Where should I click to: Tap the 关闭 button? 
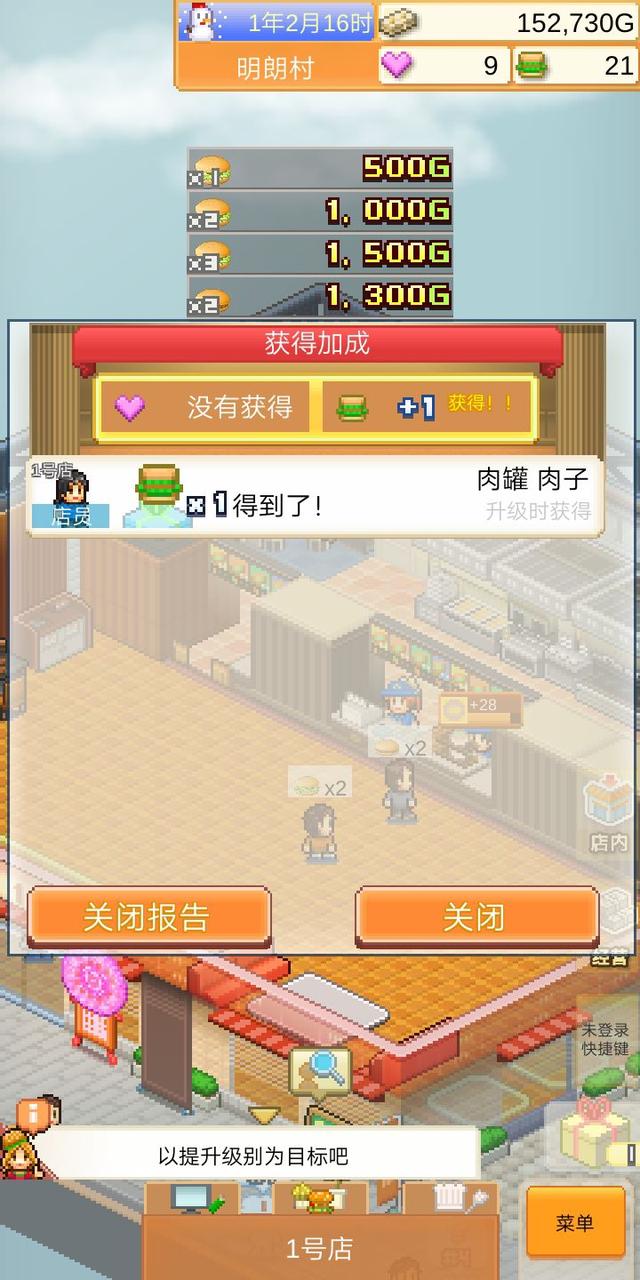point(476,917)
